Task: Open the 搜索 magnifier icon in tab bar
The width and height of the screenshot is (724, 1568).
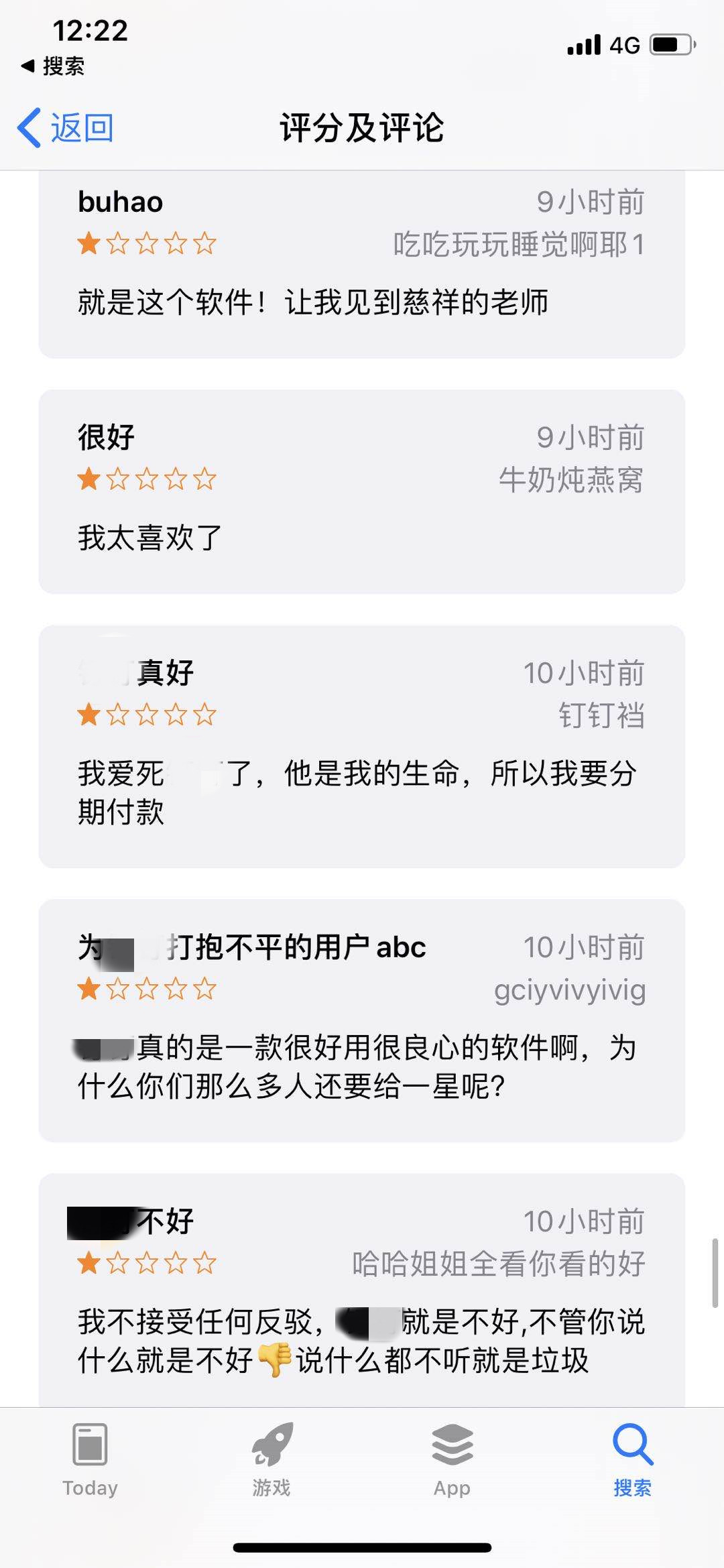Action: [631, 1445]
